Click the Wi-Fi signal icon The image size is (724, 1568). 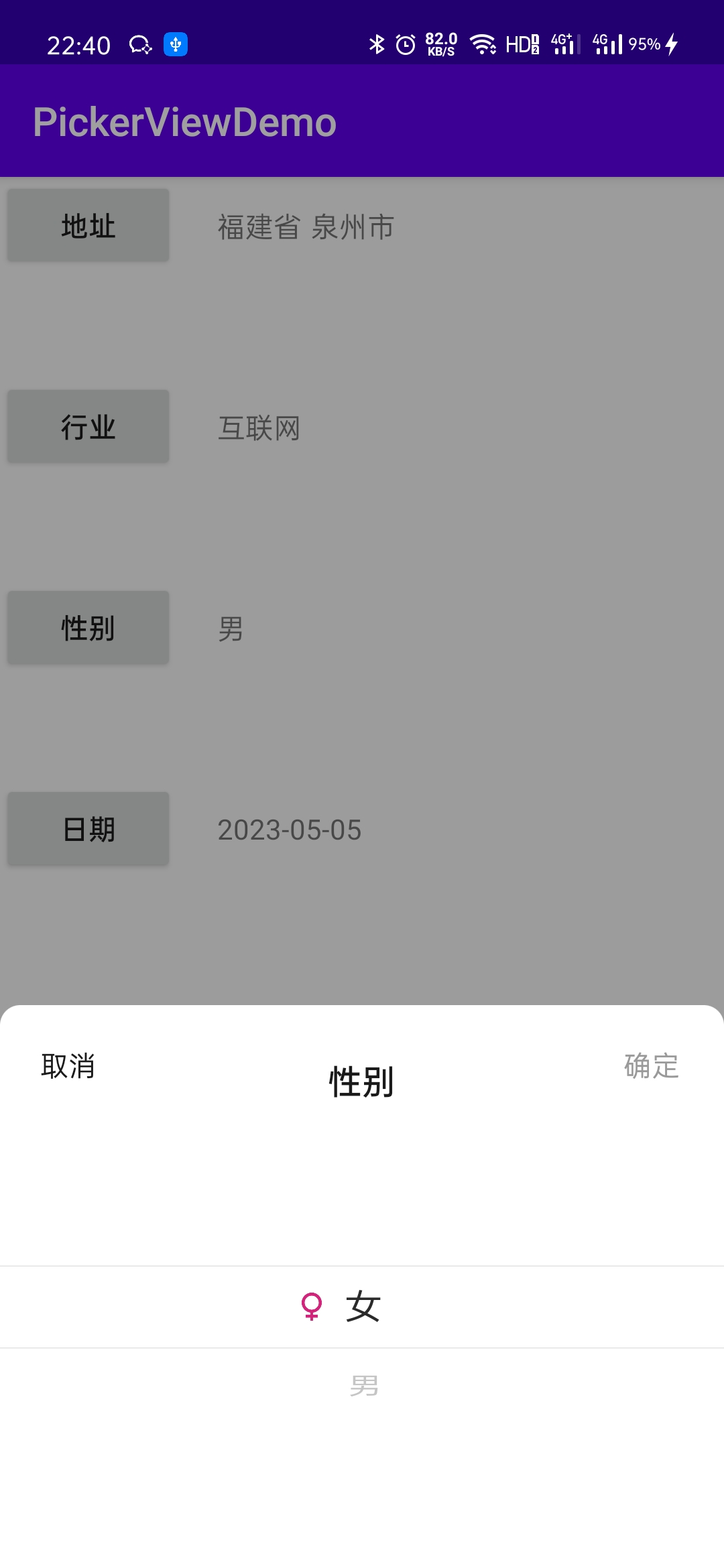[x=484, y=44]
